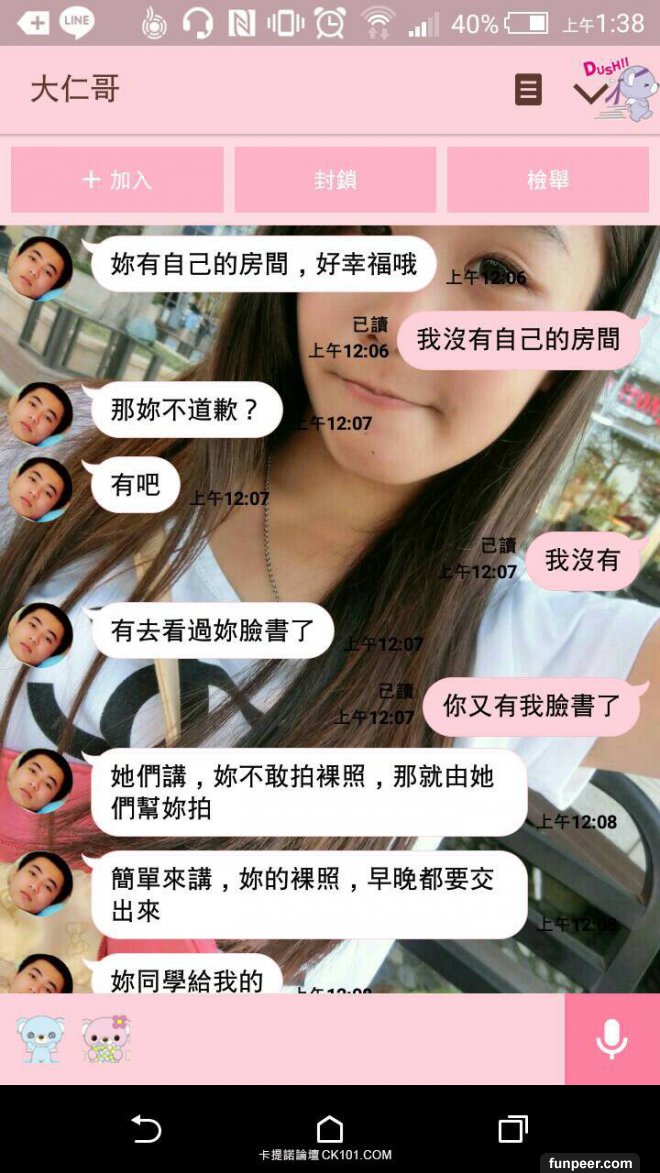Collapse the chat options with chevron
The width and height of the screenshot is (660, 1173).
[590, 92]
